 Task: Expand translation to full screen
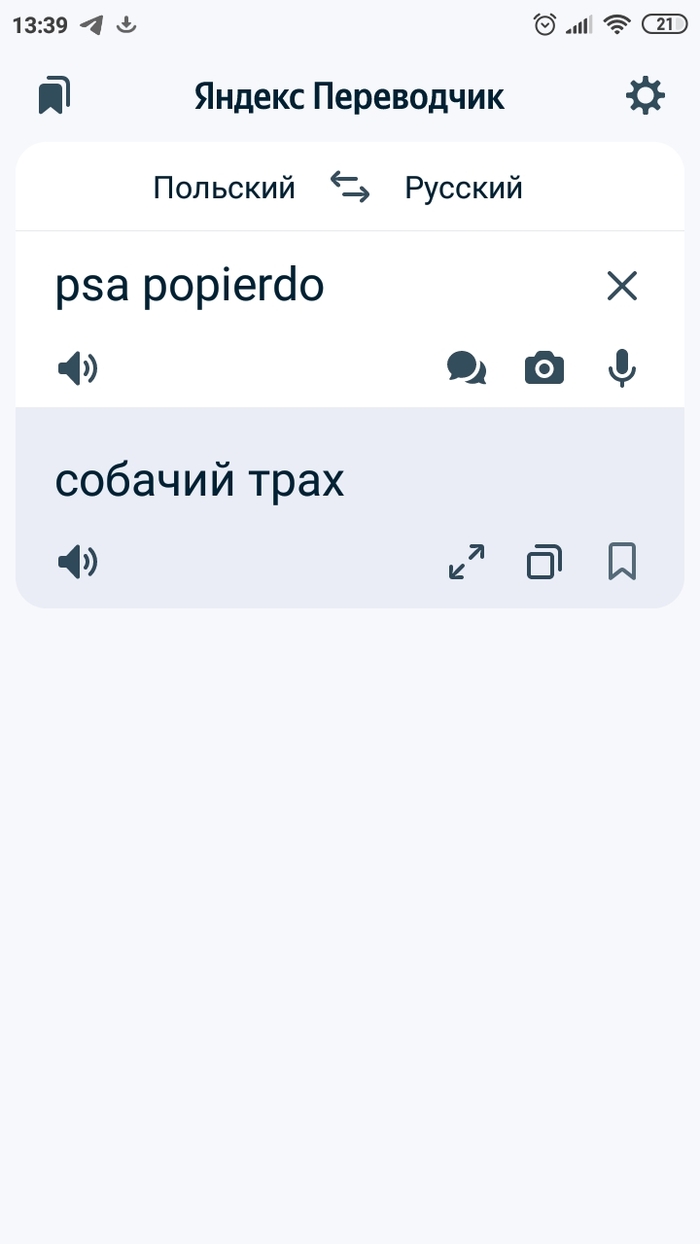[466, 563]
